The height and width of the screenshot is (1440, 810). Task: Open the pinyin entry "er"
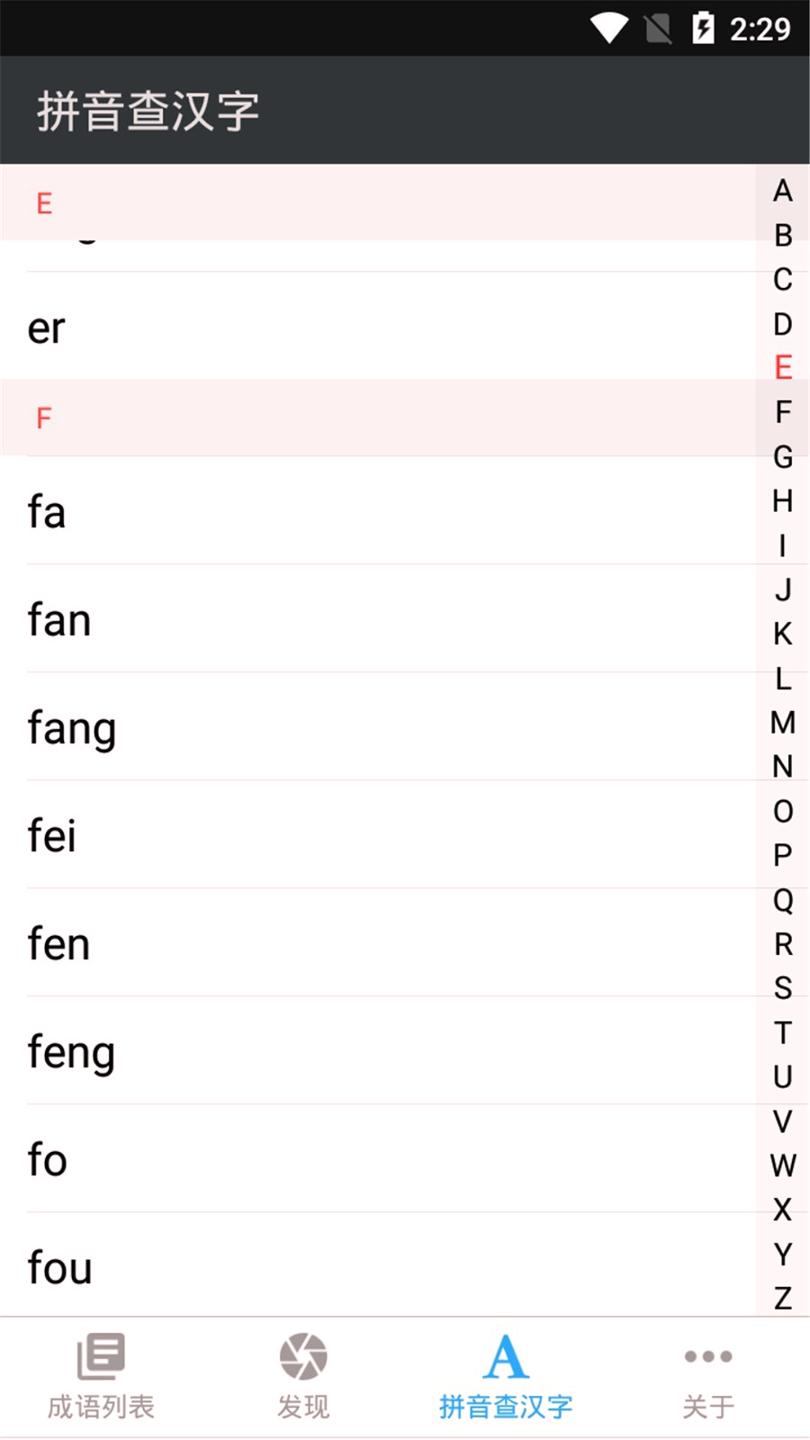point(380,328)
